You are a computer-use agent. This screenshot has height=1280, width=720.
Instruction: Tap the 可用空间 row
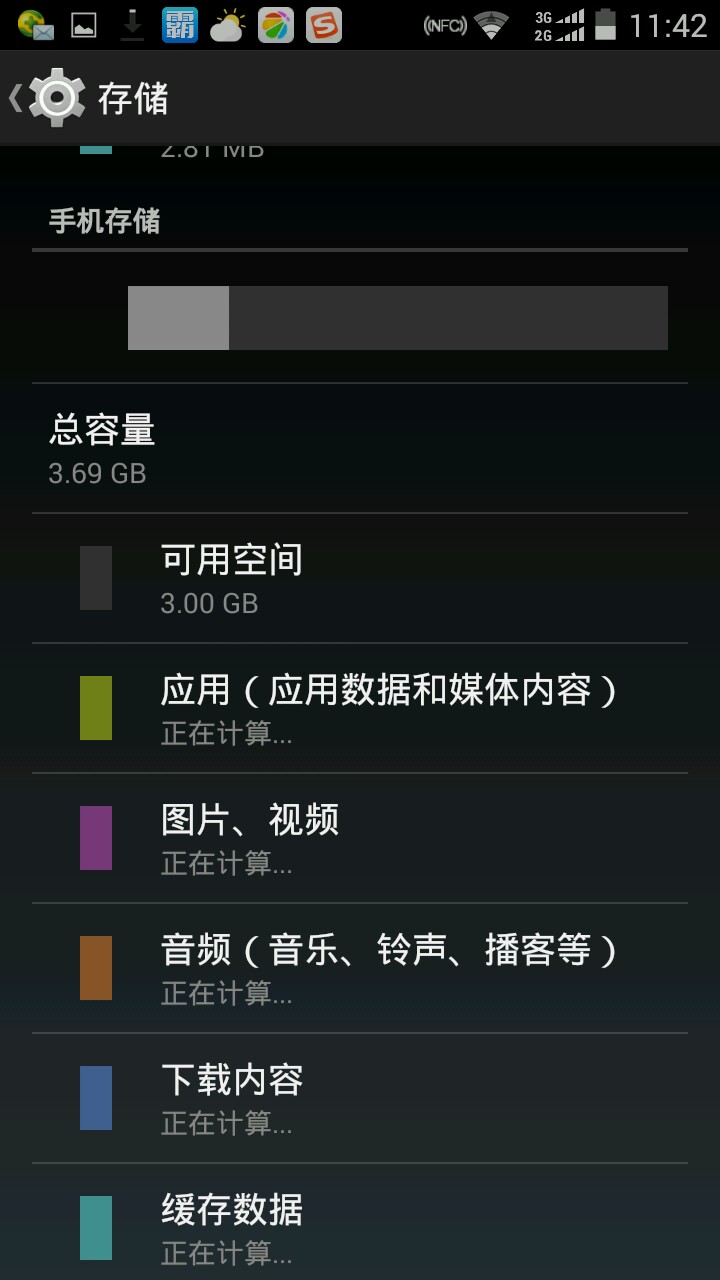(x=360, y=578)
